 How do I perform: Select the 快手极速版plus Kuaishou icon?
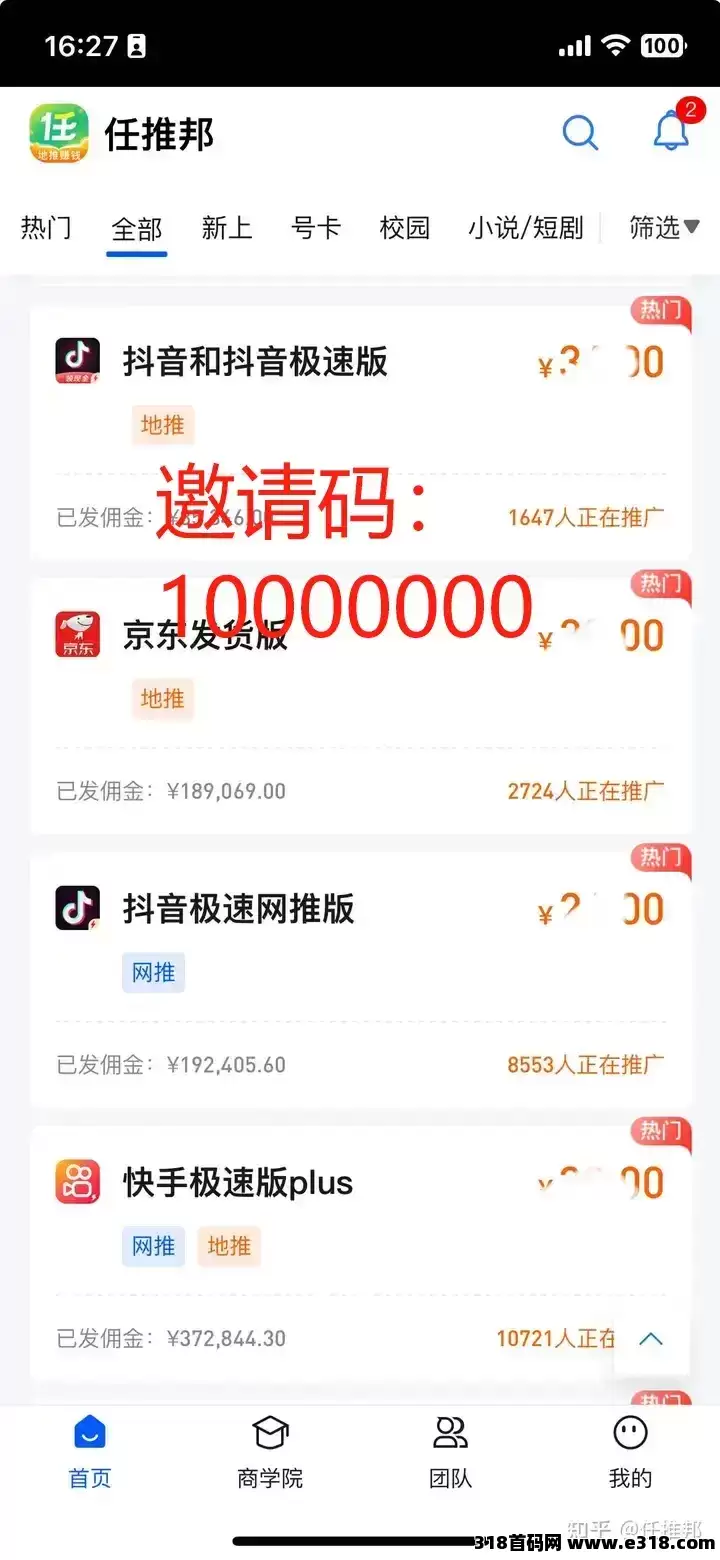tap(77, 1182)
